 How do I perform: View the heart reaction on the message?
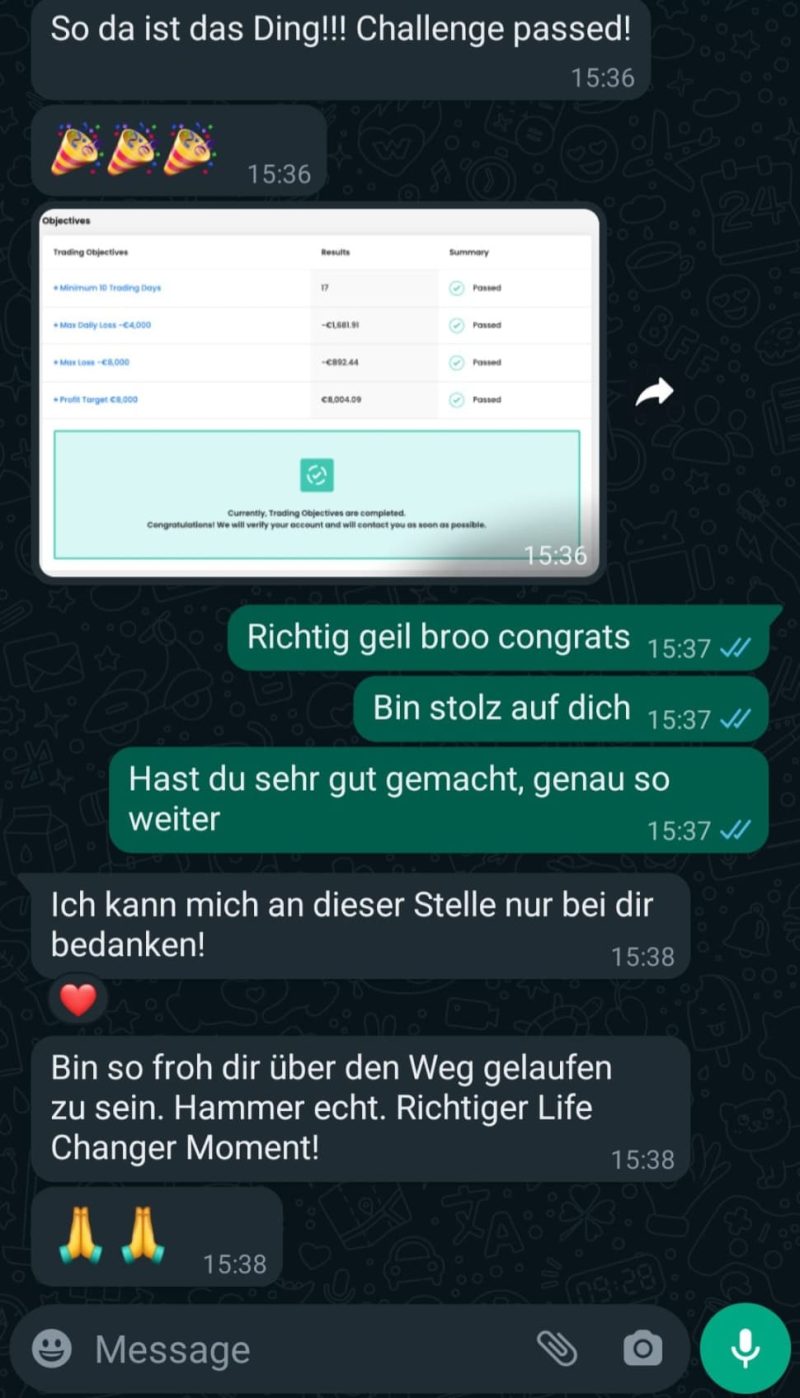click(x=78, y=998)
